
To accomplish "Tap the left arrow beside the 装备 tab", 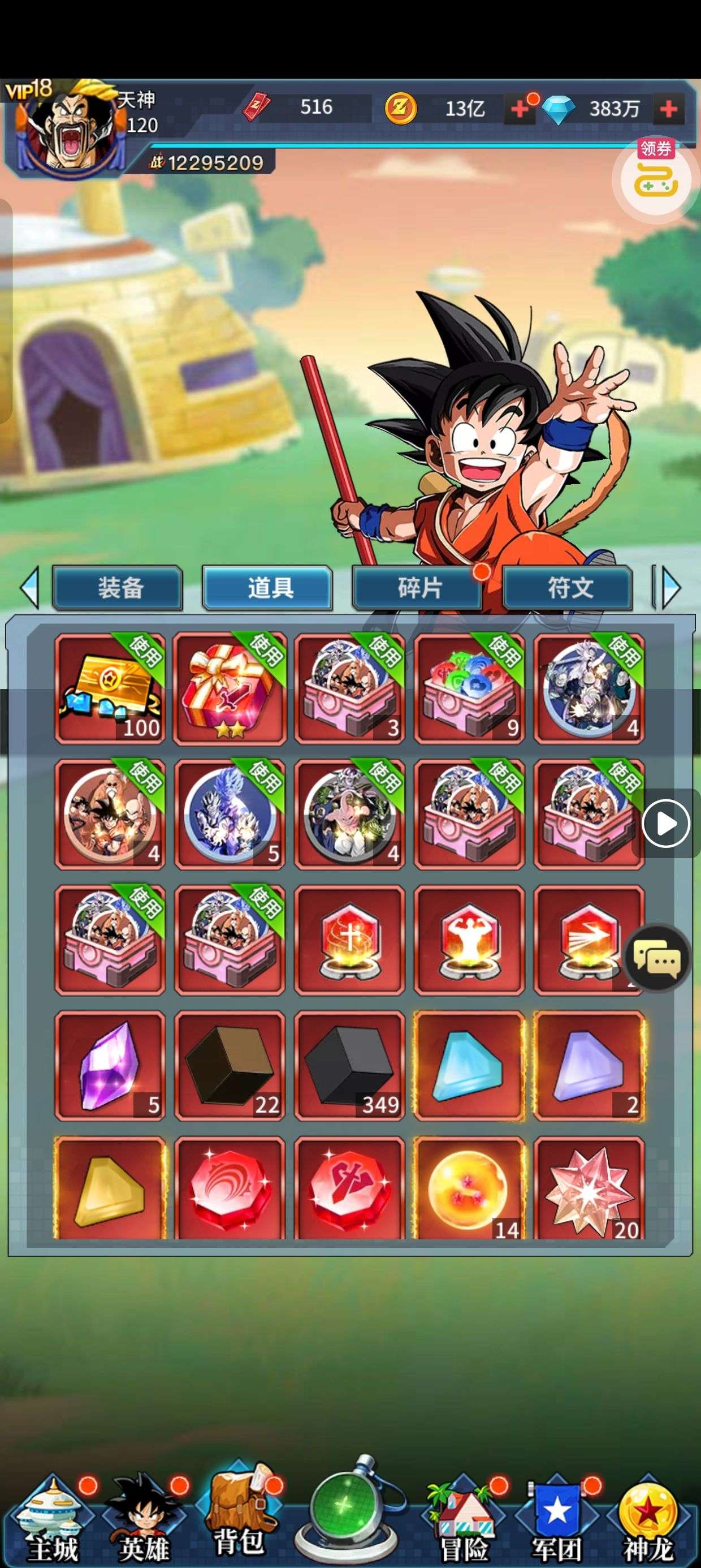I will pyautogui.click(x=29, y=588).
